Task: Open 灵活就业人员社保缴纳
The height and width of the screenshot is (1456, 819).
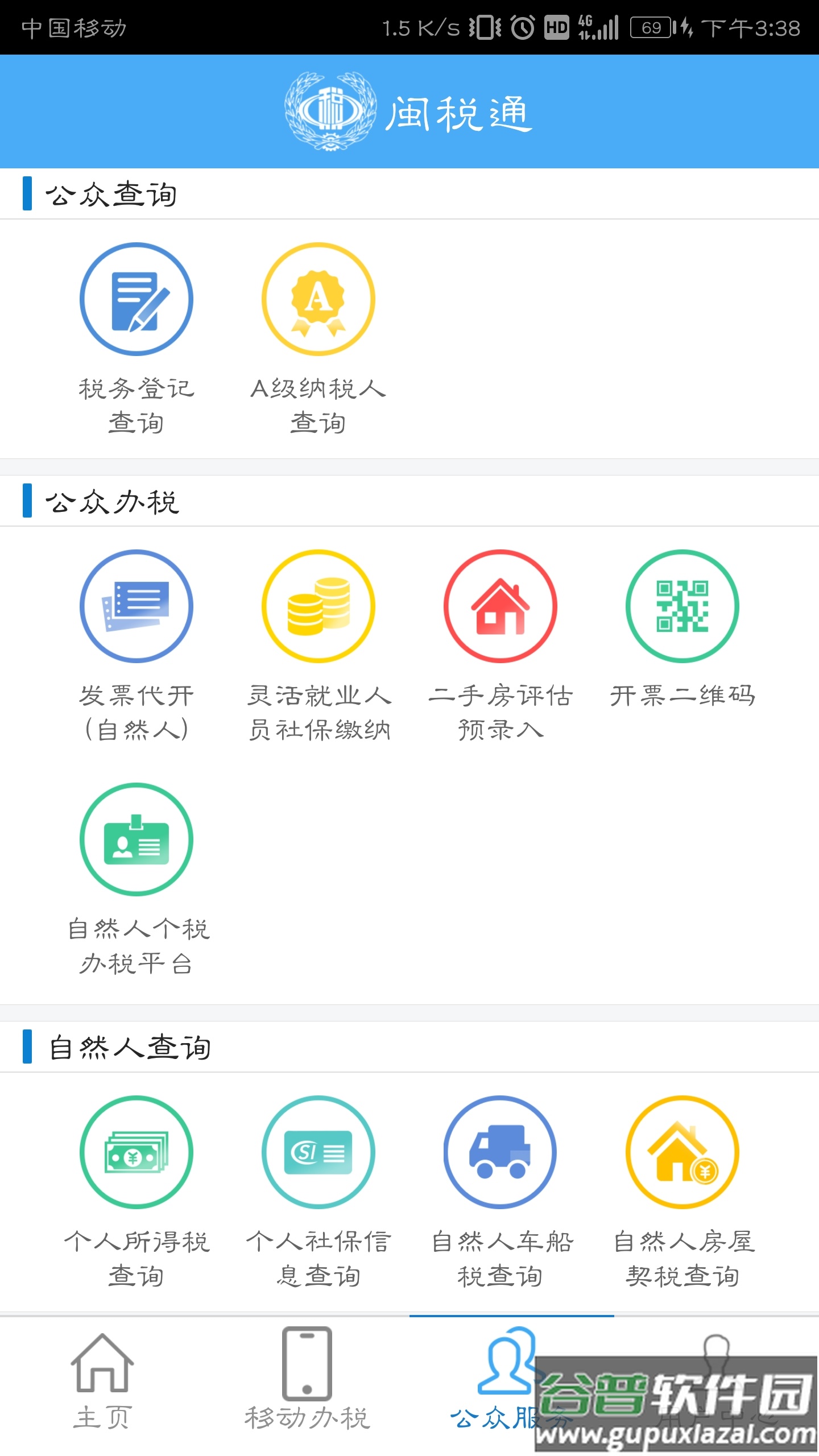Action: click(x=318, y=606)
